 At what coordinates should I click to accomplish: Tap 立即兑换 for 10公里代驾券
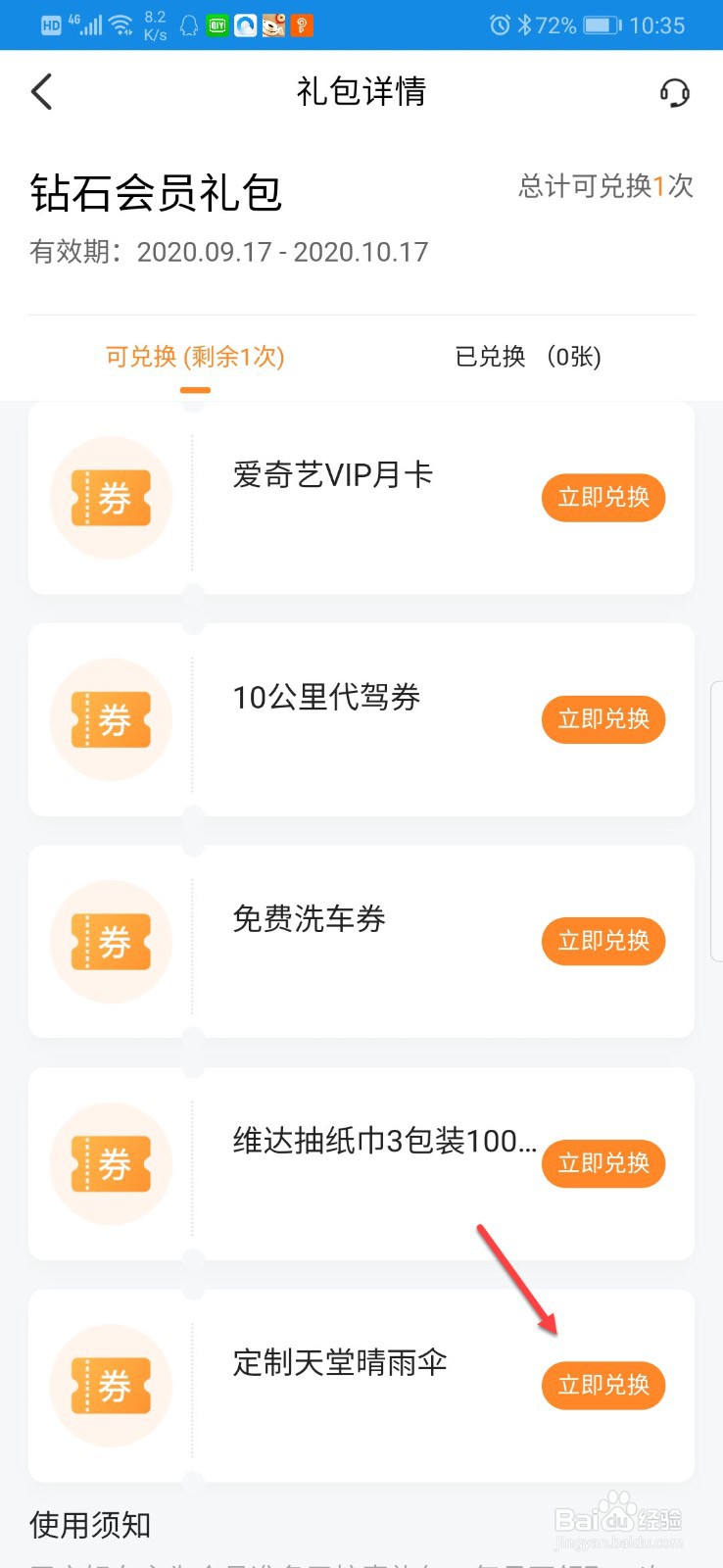point(603,719)
